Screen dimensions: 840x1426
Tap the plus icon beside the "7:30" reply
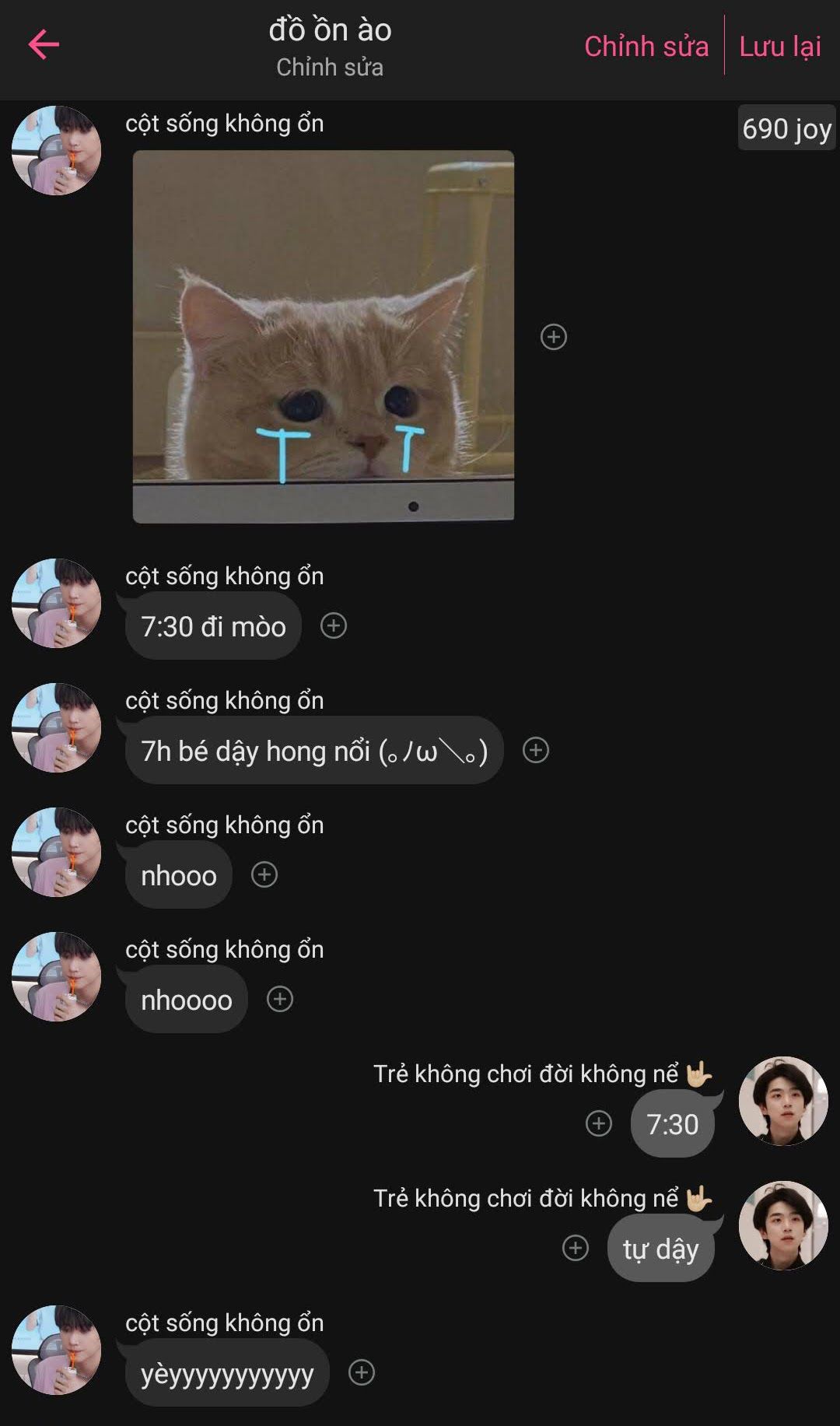coord(599,1123)
